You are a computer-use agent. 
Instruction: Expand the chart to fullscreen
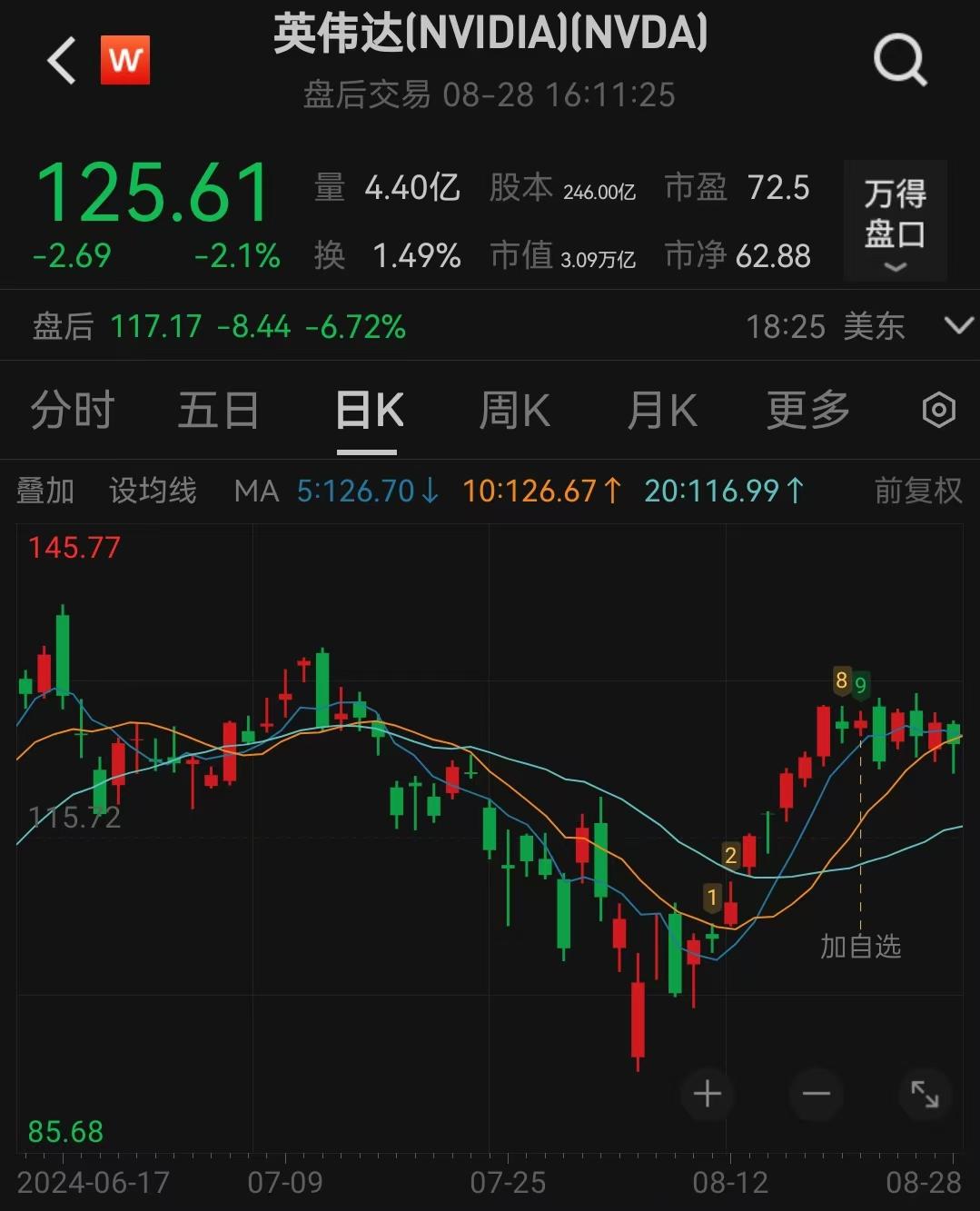926,1095
